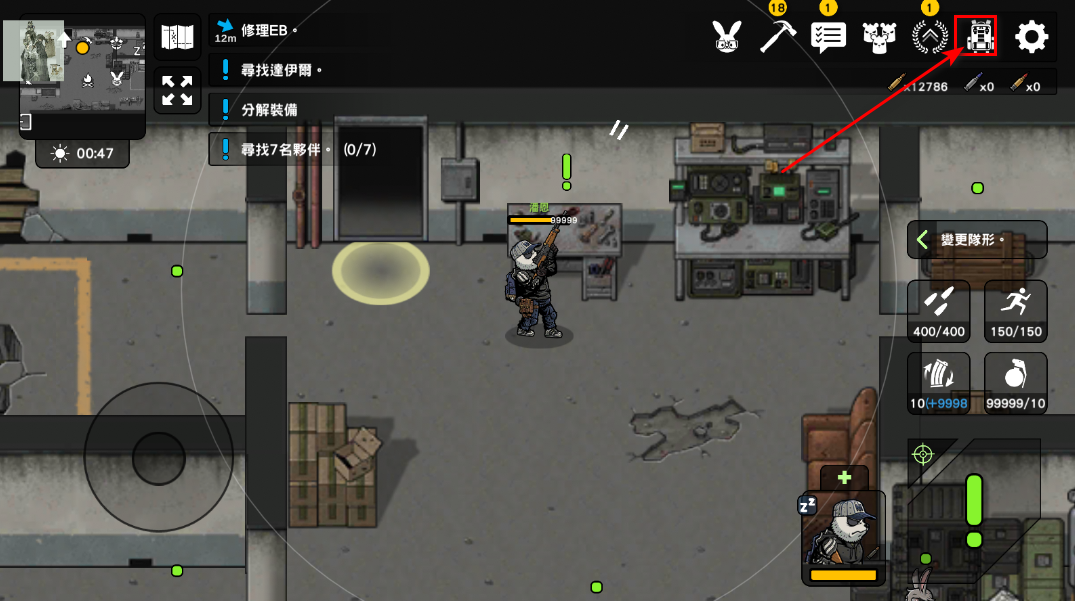Tap 變更隊形 to change formation

click(x=977, y=240)
